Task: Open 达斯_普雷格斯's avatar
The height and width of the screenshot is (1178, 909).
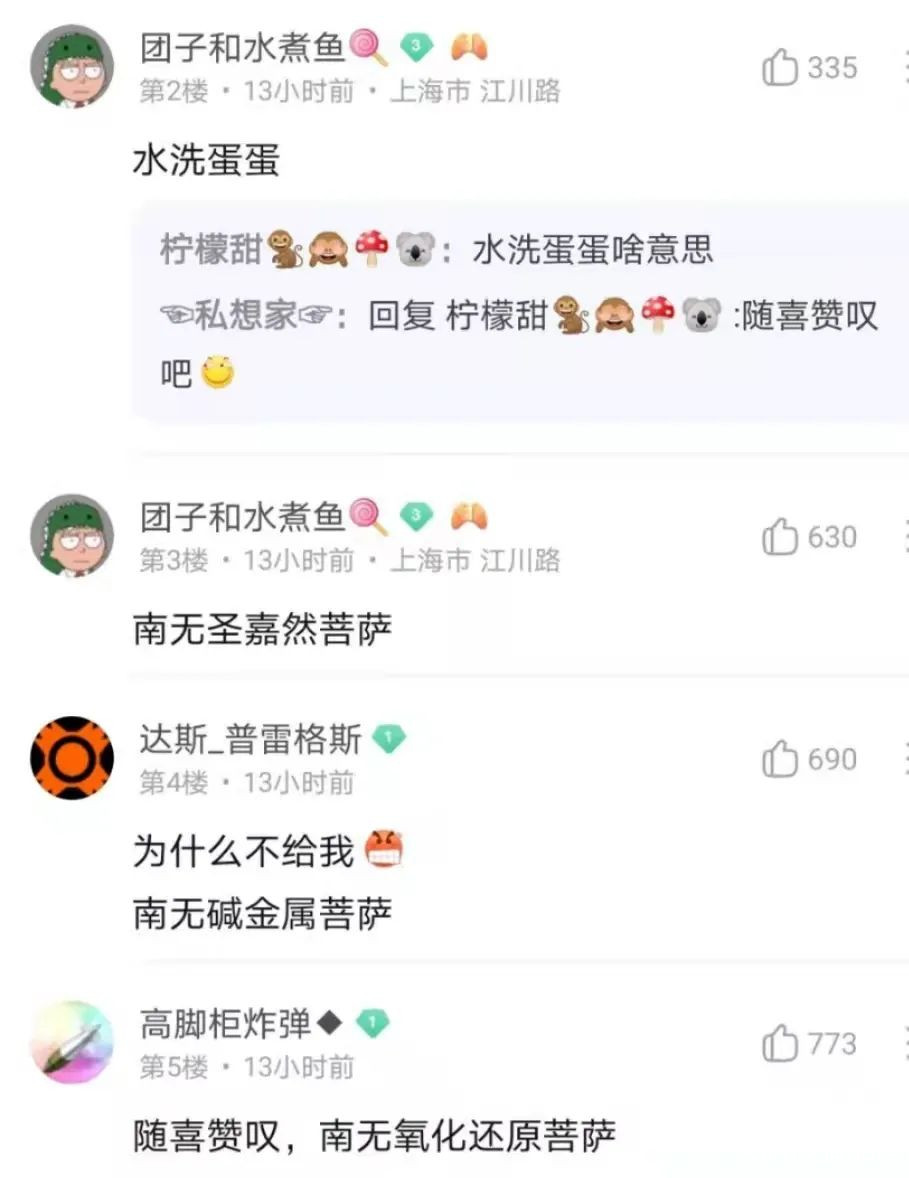Action: click(x=71, y=758)
